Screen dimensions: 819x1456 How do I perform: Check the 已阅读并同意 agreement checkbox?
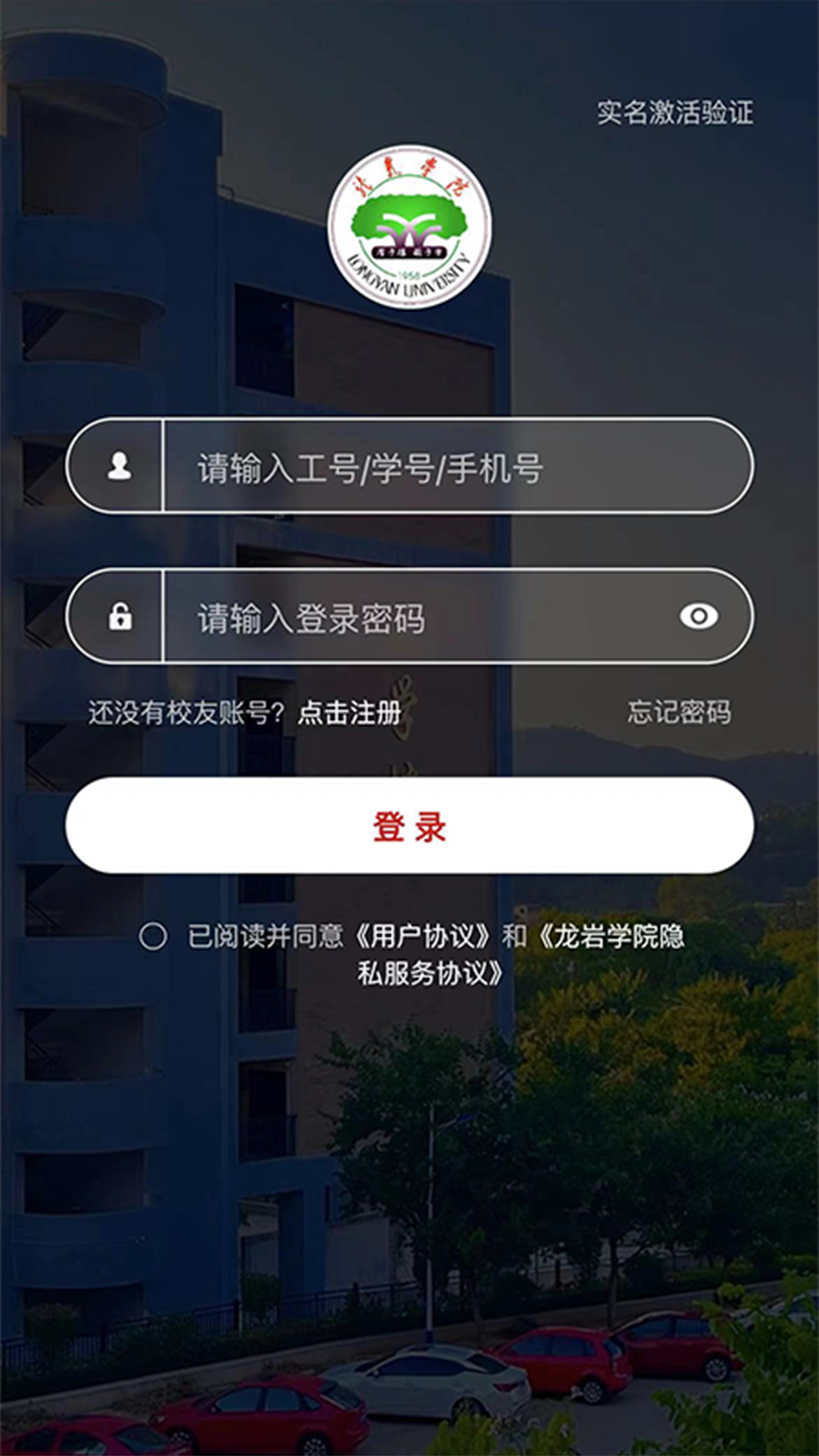click(153, 937)
